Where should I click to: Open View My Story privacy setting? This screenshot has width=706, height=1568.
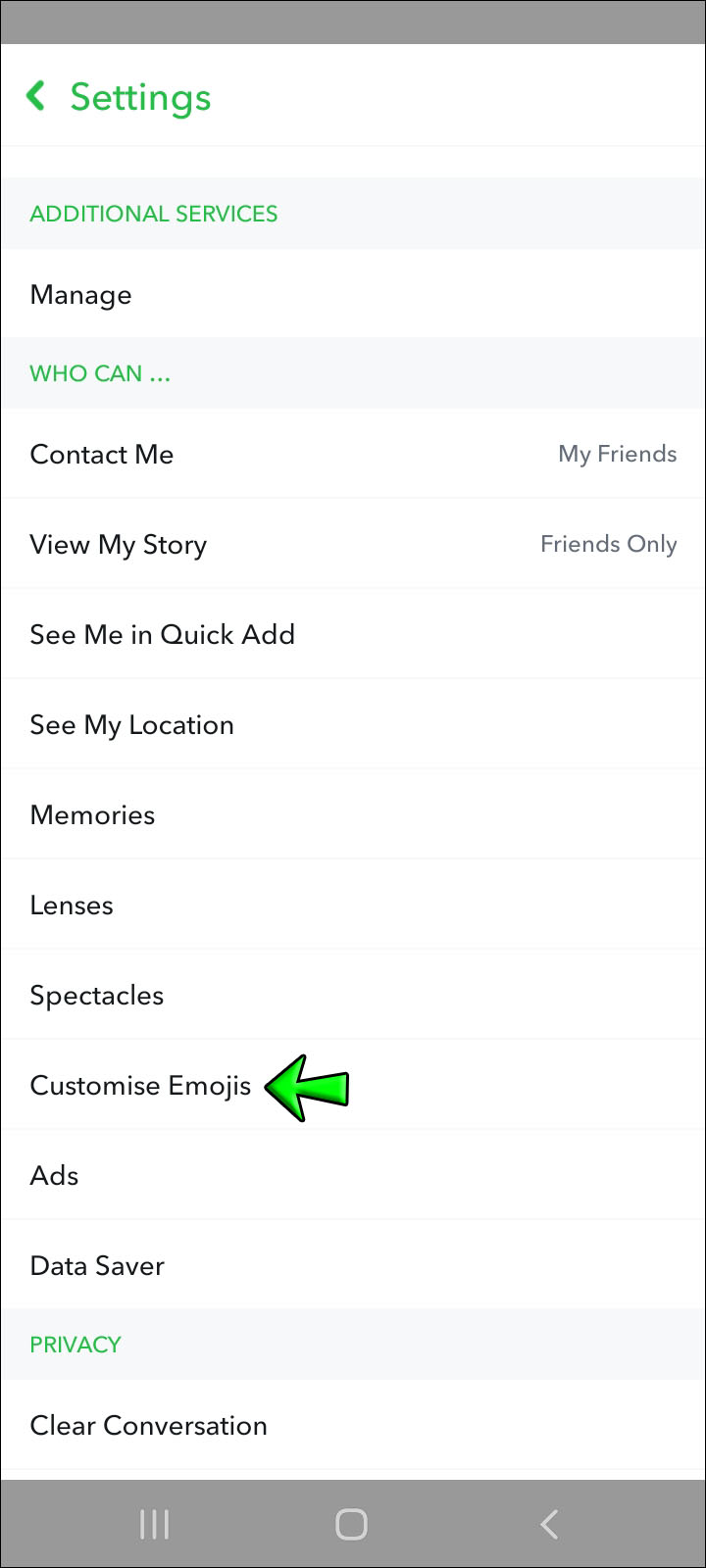(x=353, y=544)
